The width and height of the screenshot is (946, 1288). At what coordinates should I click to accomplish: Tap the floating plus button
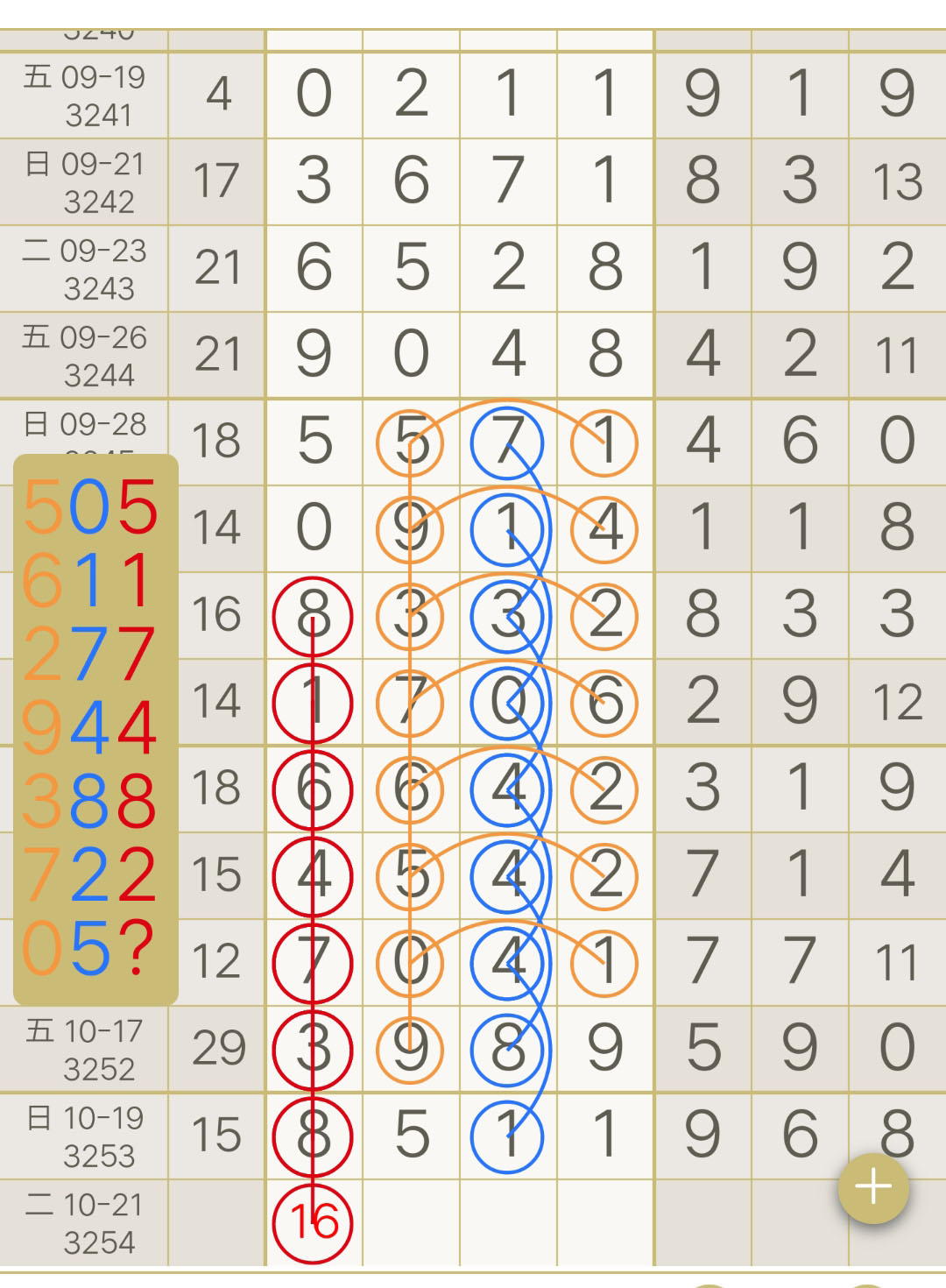click(873, 1188)
